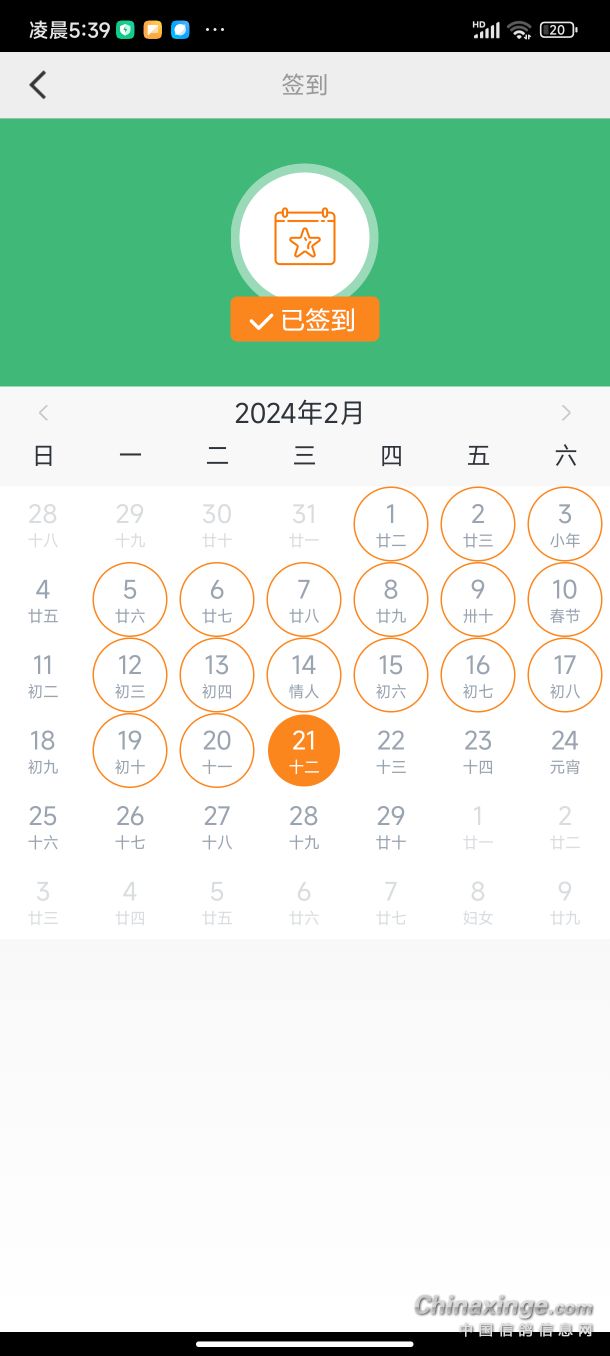Pick February 19 初十 date
Viewport: 610px width, 1356px height.
[130, 751]
